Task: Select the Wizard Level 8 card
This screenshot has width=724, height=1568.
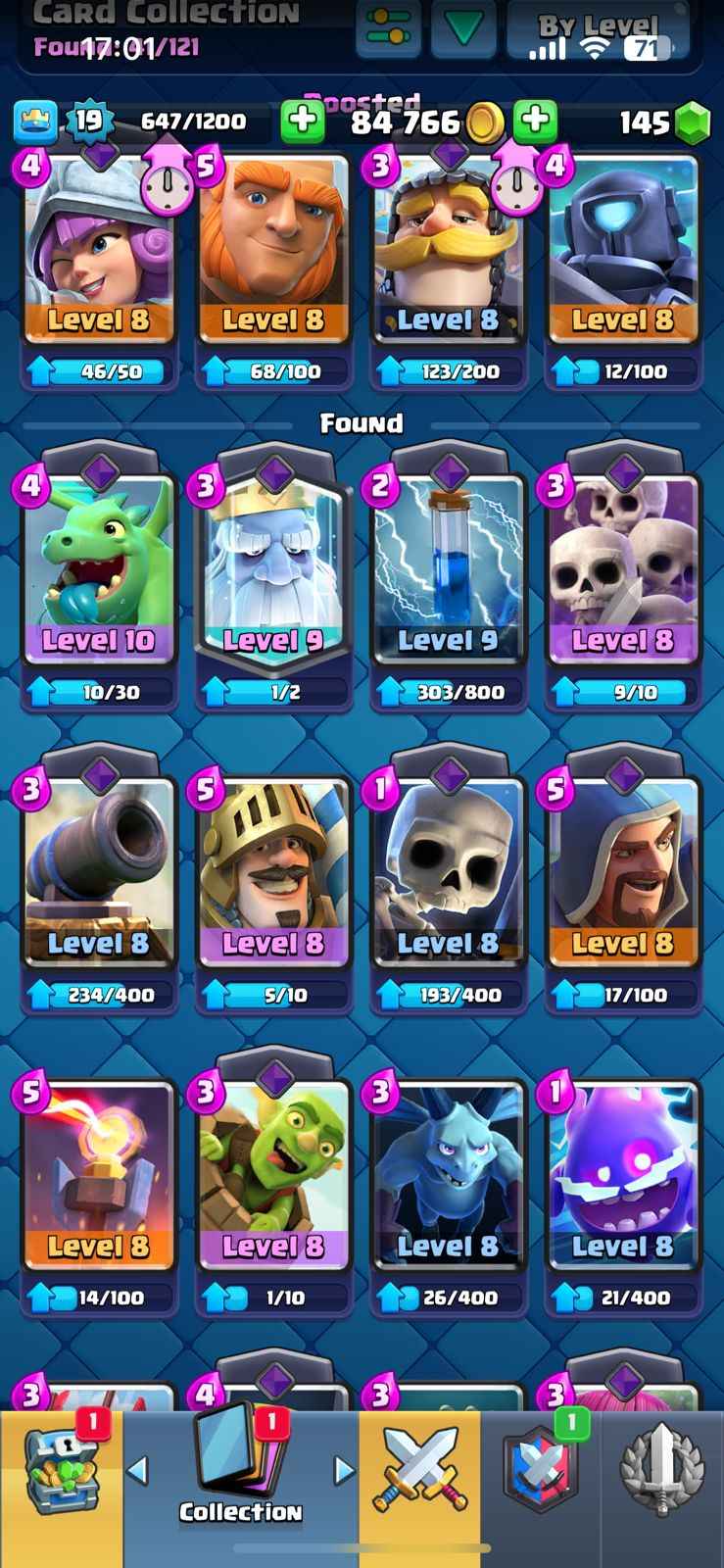Action: 622,882
